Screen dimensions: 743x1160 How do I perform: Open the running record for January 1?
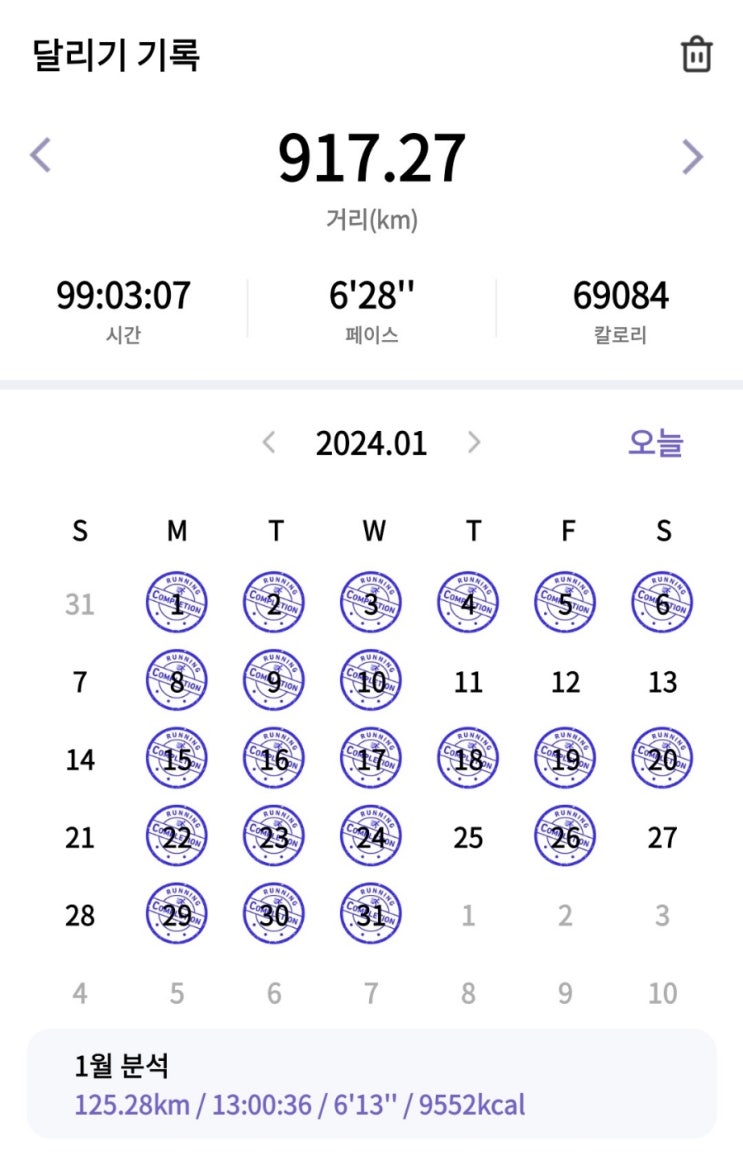pyautogui.click(x=177, y=604)
